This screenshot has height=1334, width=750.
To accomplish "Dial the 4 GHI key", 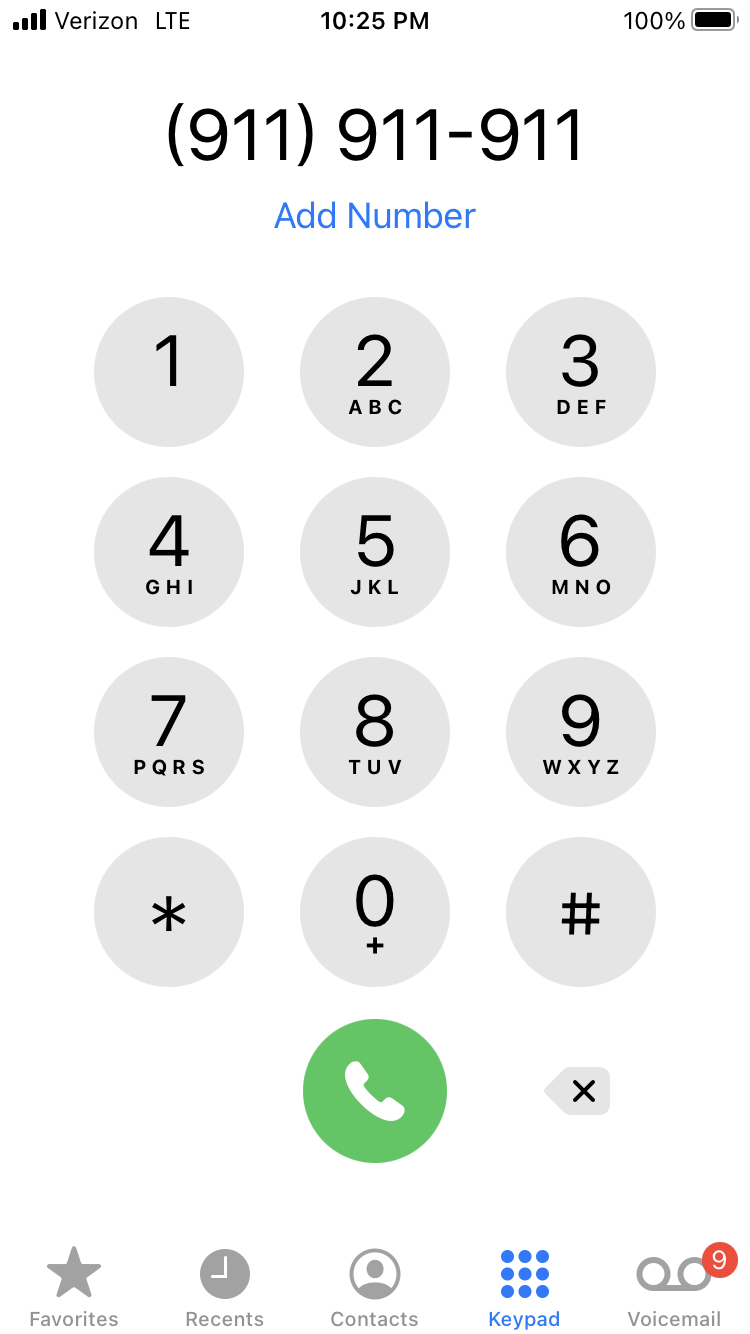I will (169, 552).
